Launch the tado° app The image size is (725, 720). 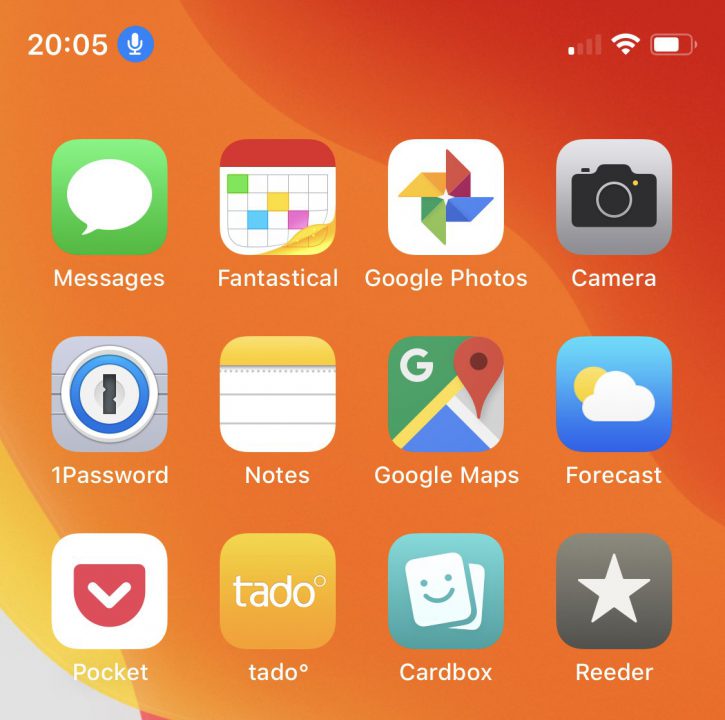(x=277, y=591)
